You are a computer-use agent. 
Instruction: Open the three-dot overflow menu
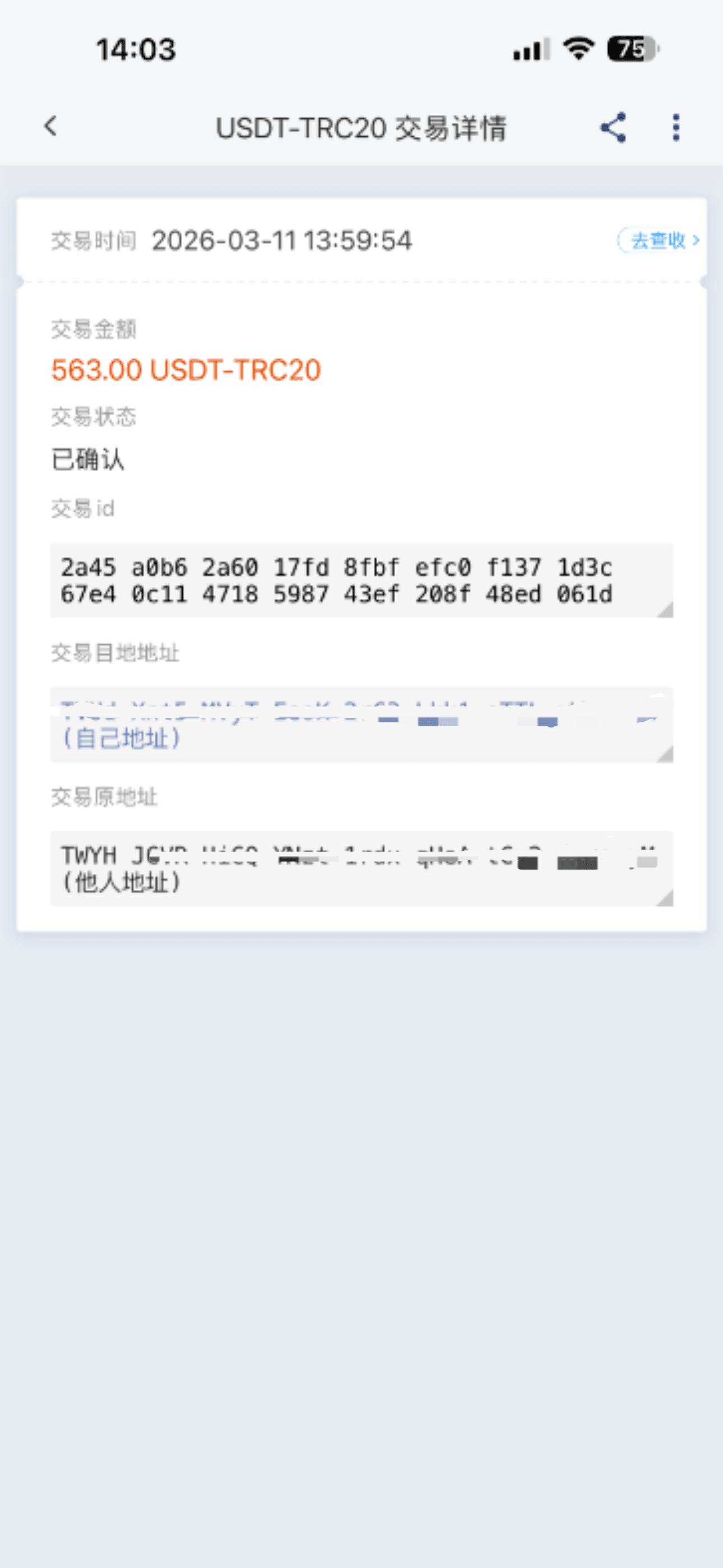coord(675,127)
